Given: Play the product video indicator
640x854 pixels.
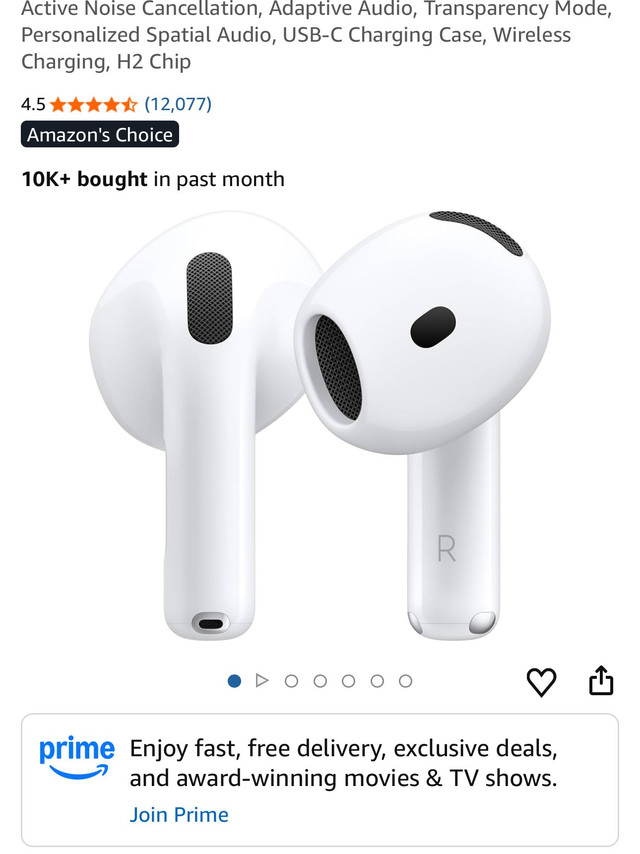Looking at the screenshot, I should coord(262,681).
